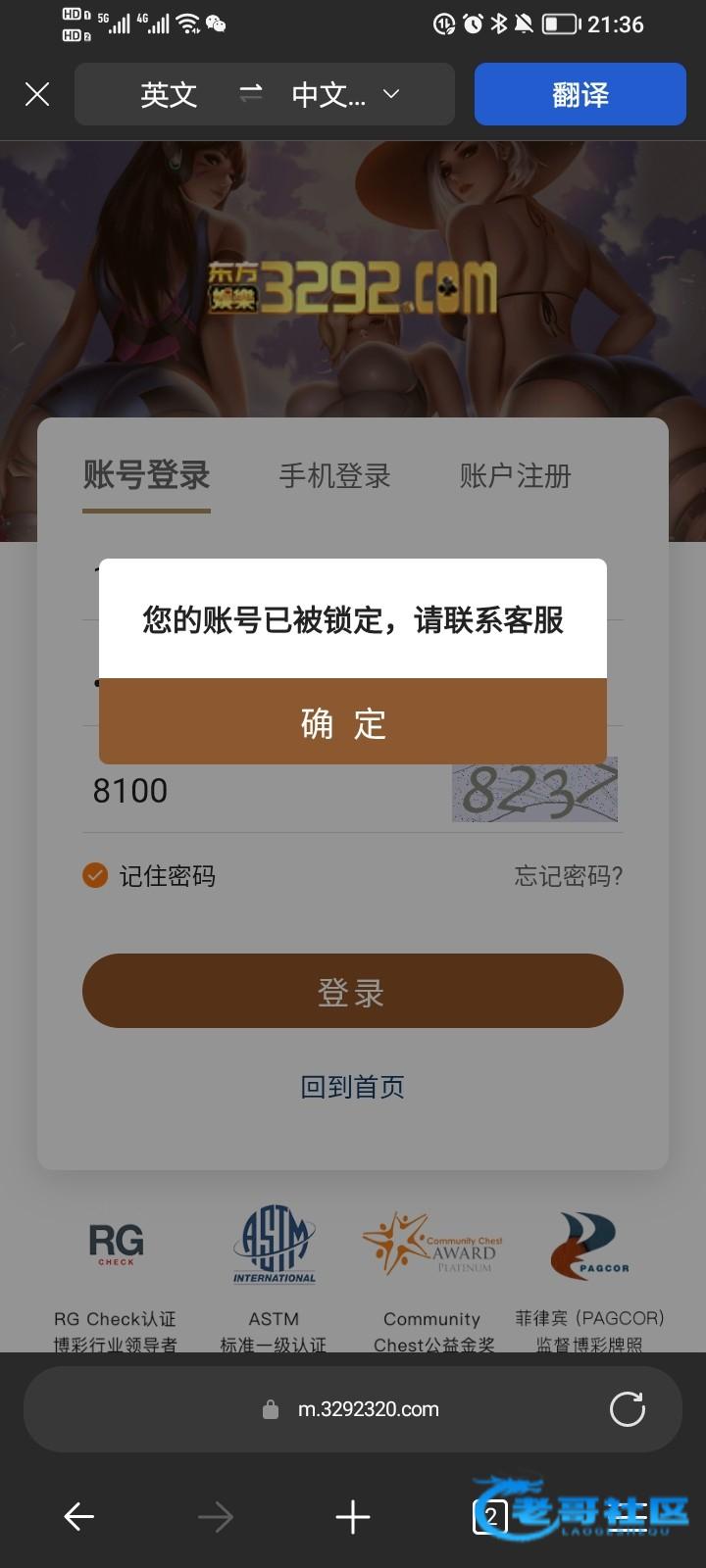Open a new tab with the plus icon
Viewport: 706px width, 1568px height.
coord(352,1517)
